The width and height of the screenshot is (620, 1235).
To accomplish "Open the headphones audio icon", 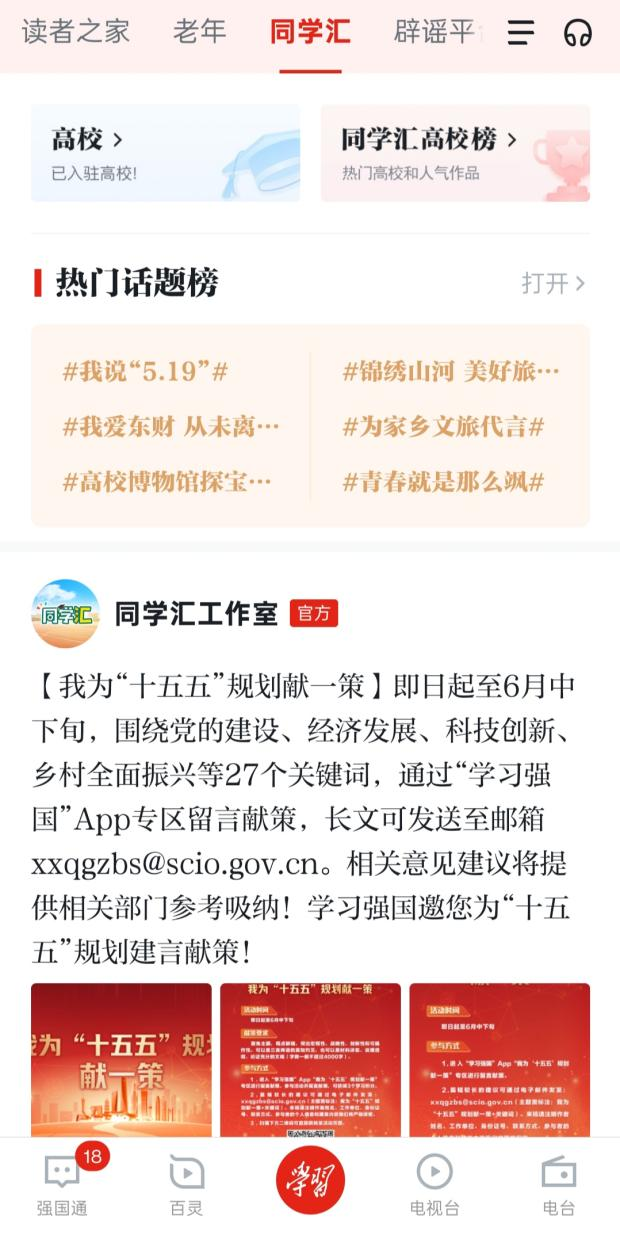I will (x=578, y=33).
